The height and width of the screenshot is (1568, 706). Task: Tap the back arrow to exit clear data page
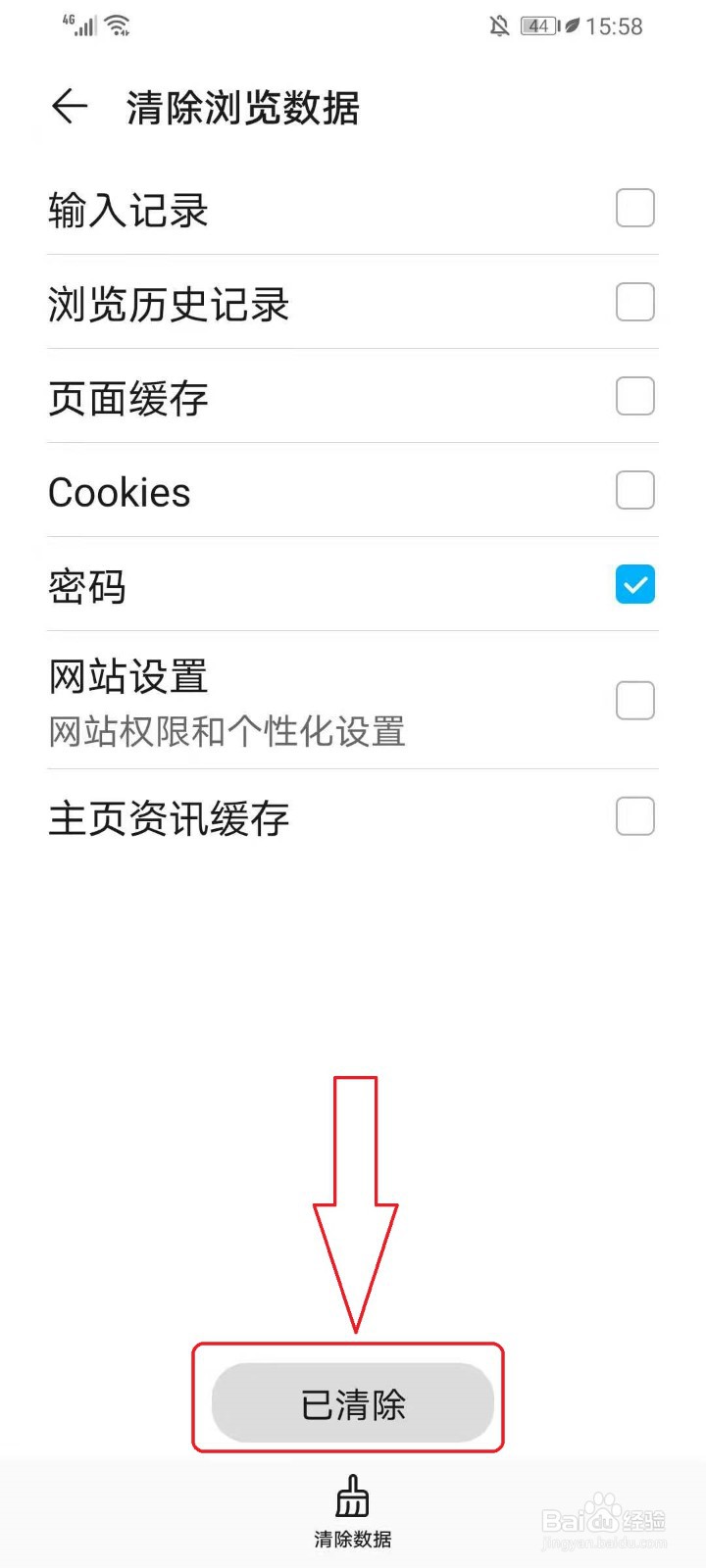[x=67, y=108]
